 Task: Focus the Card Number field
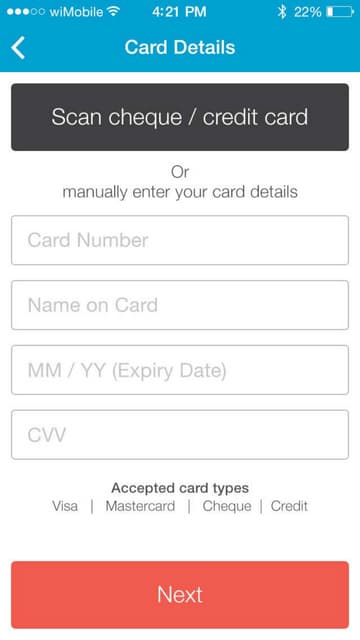pyautogui.click(x=180, y=240)
